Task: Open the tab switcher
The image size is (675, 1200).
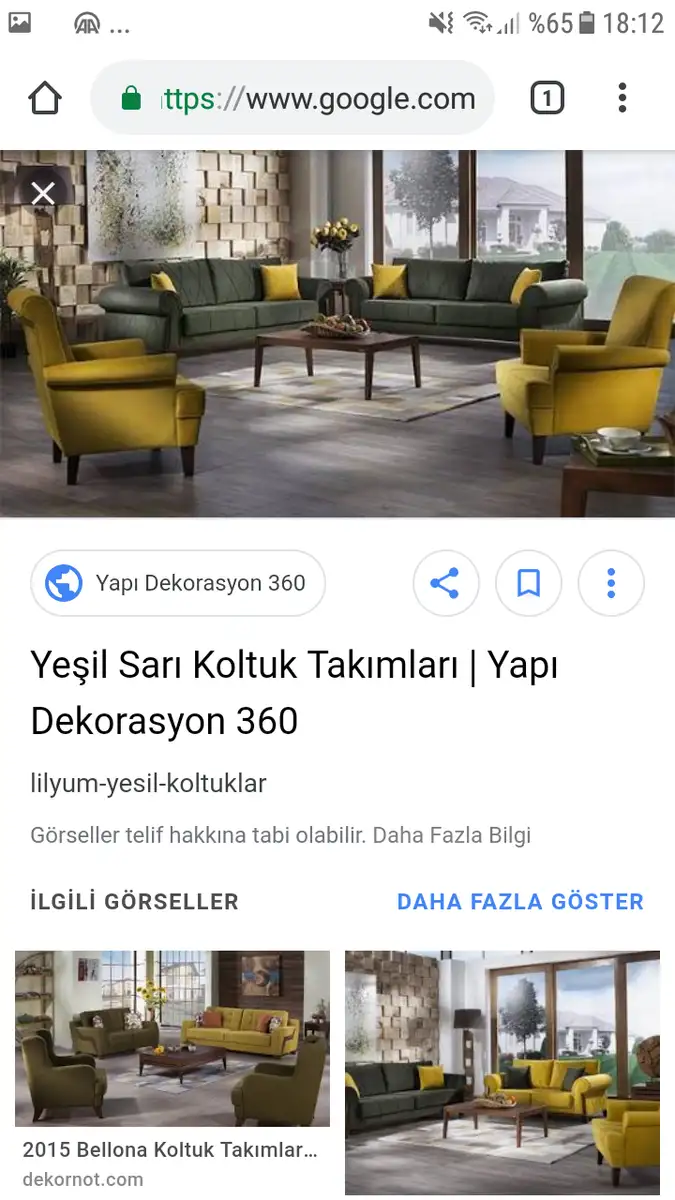Action: 547,98
